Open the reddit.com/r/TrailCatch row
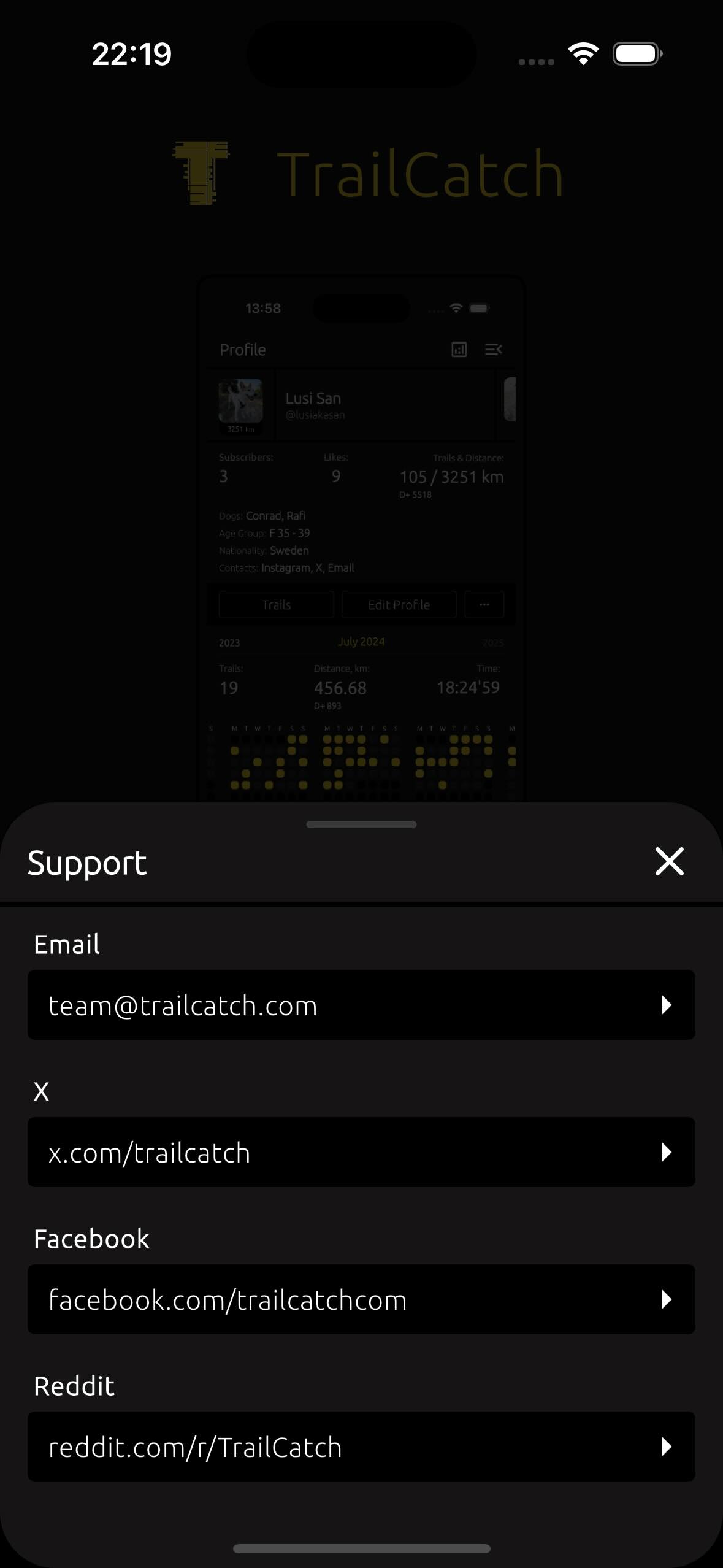The height and width of the screenshot is (1568, 723). point(361,1447)
